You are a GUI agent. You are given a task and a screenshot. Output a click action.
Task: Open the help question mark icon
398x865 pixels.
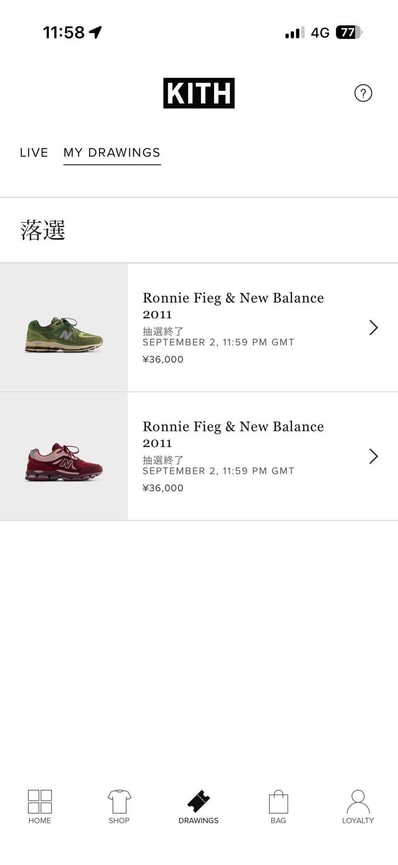point(363,93)
